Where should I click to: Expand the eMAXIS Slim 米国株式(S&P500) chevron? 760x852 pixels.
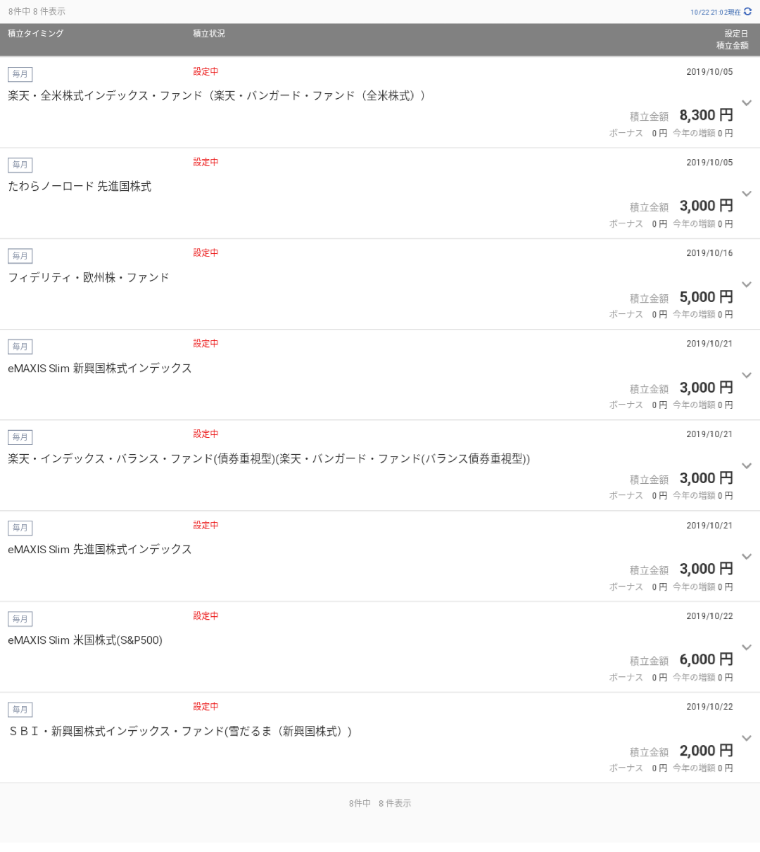tap(747, 648)
